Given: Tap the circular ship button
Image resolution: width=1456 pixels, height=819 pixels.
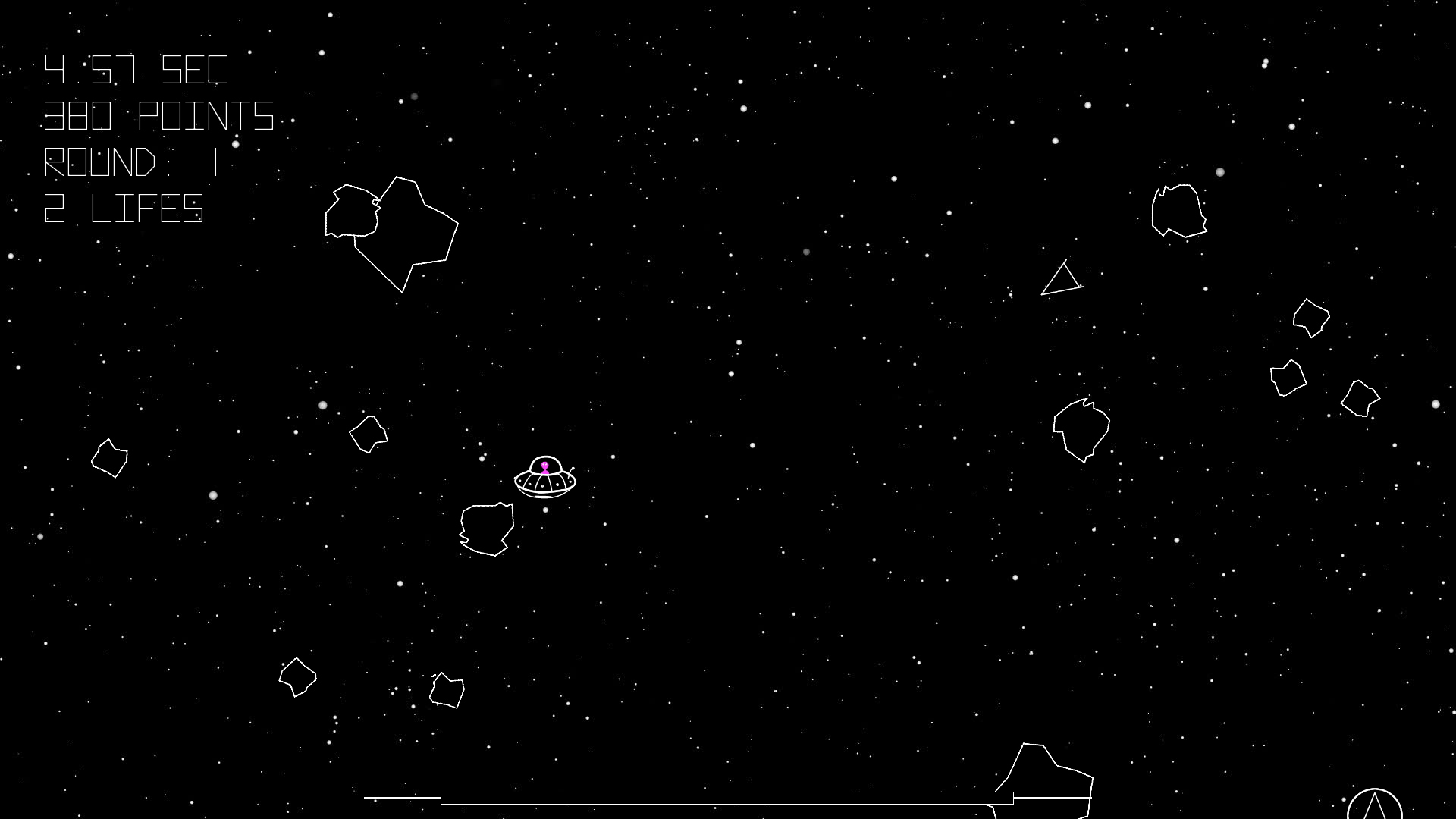Looking at the screenshot, I should tap(1374, 807).
